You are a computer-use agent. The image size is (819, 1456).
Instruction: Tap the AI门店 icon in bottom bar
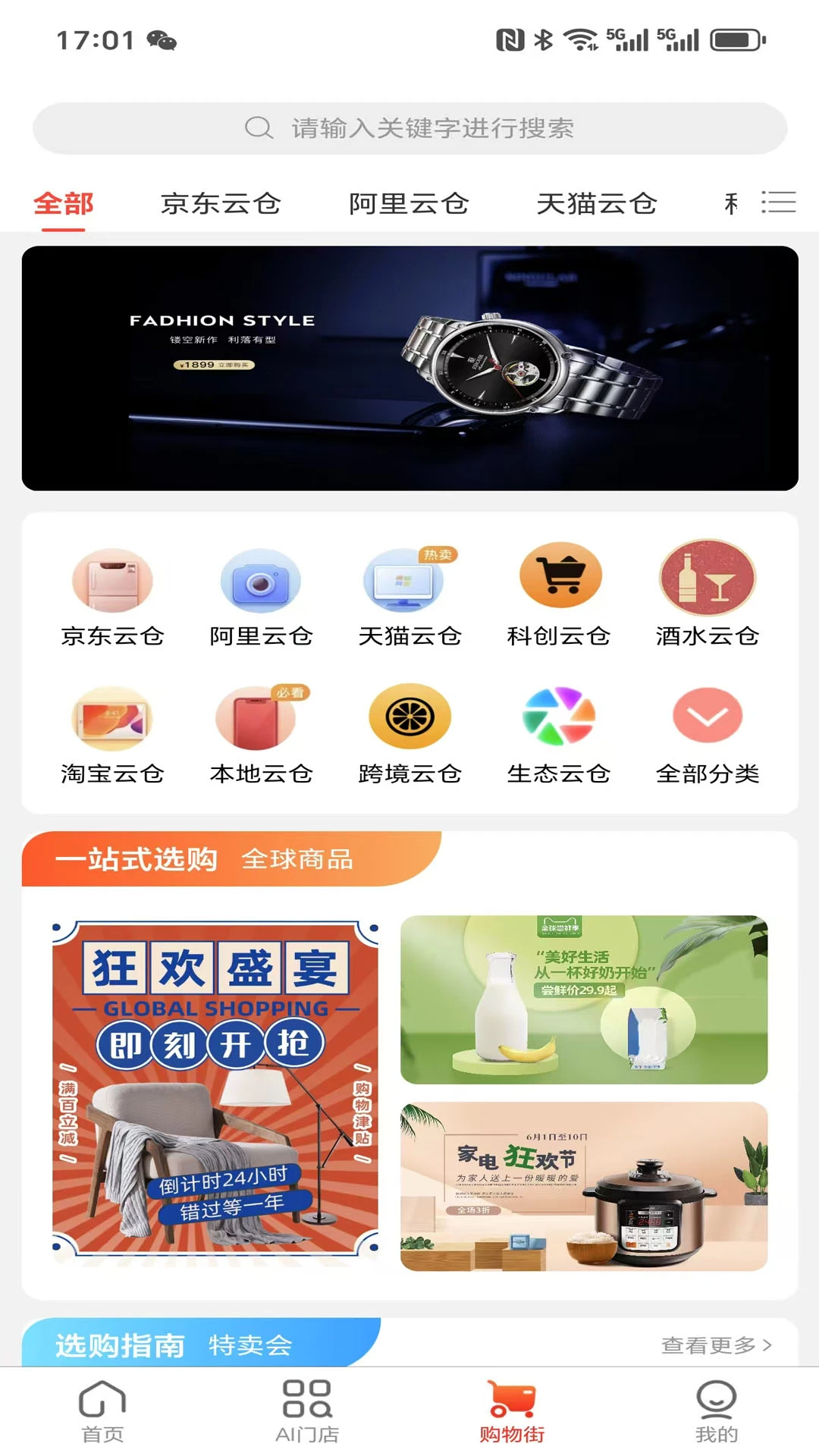[308, 1407]
